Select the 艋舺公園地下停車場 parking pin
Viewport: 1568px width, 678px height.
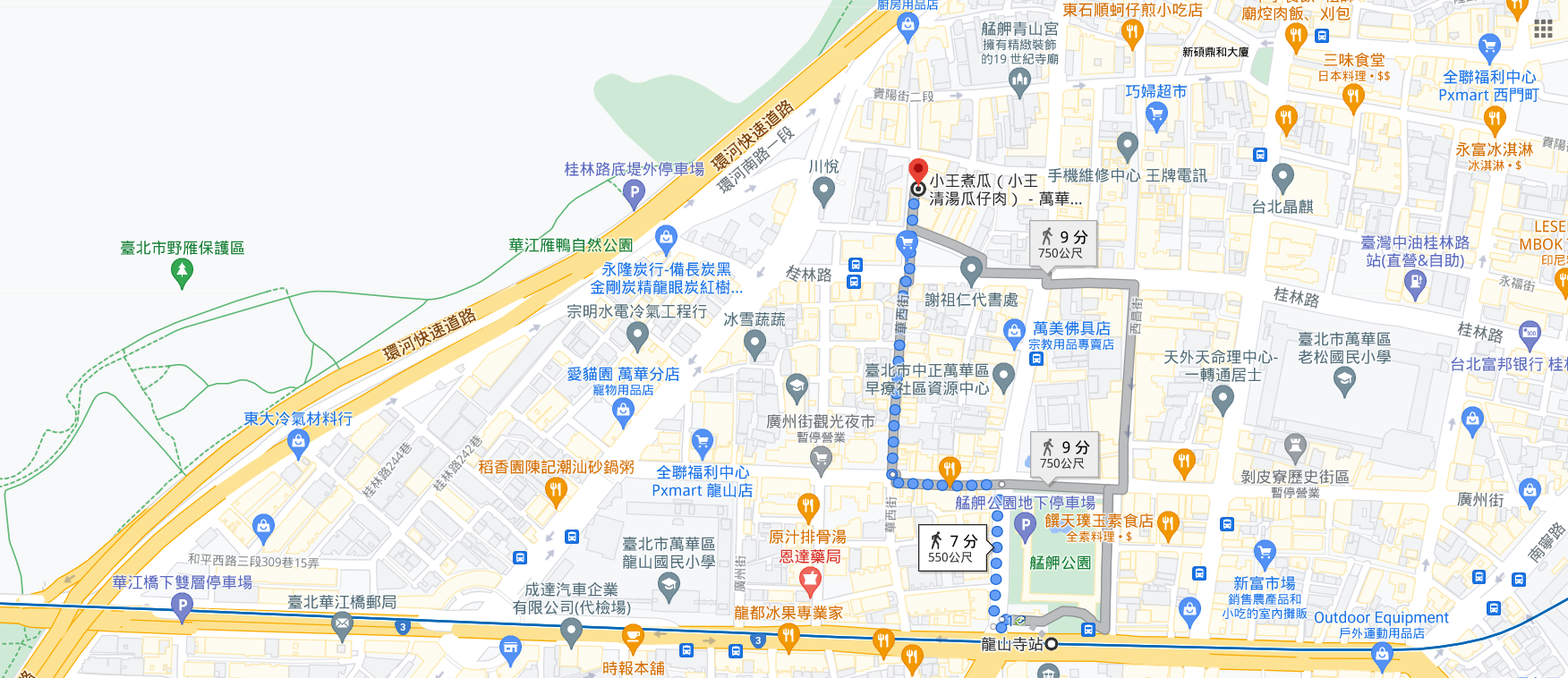pyautogui.click(x=1025, y=524)
